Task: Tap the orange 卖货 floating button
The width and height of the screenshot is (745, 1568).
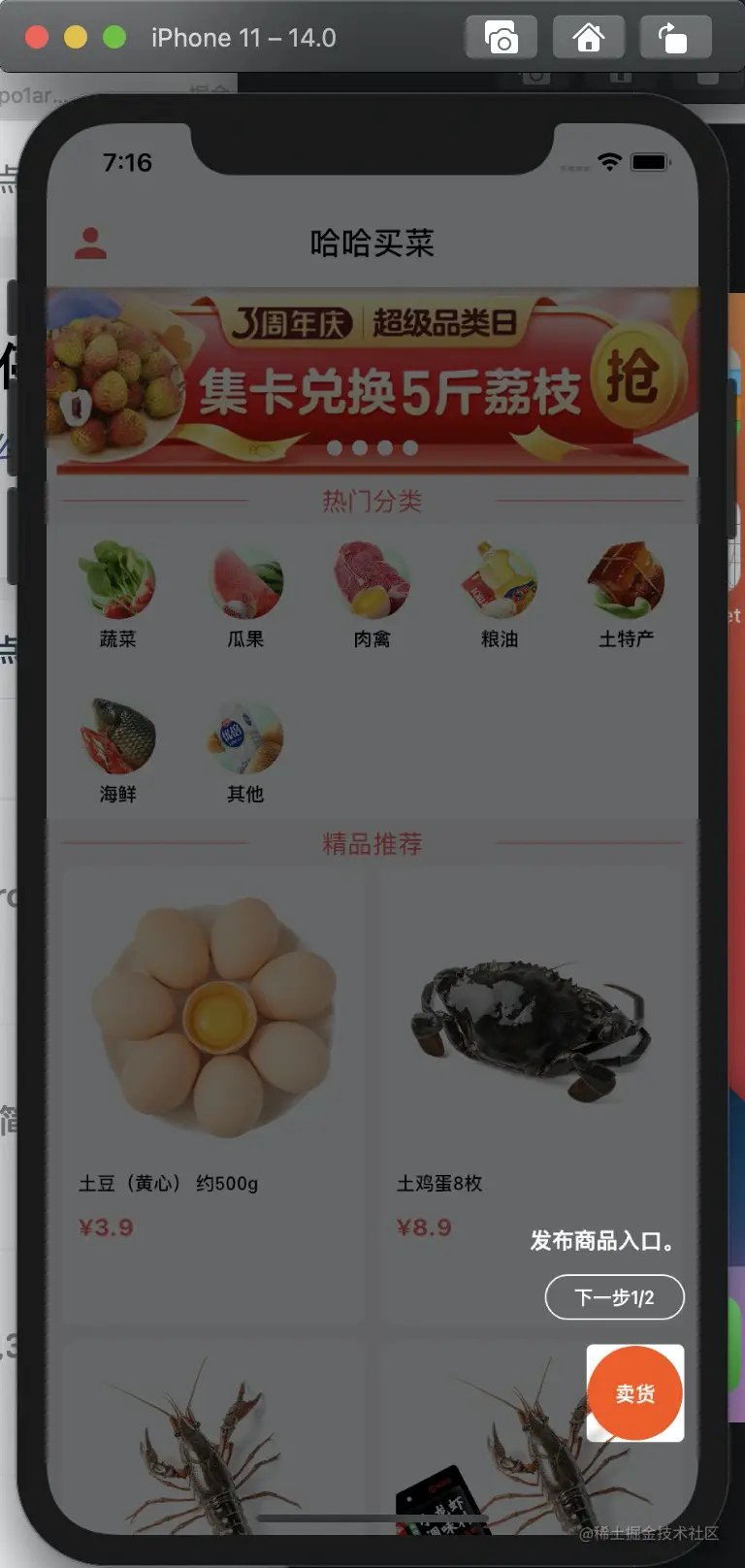Action: click(635, 1393)
